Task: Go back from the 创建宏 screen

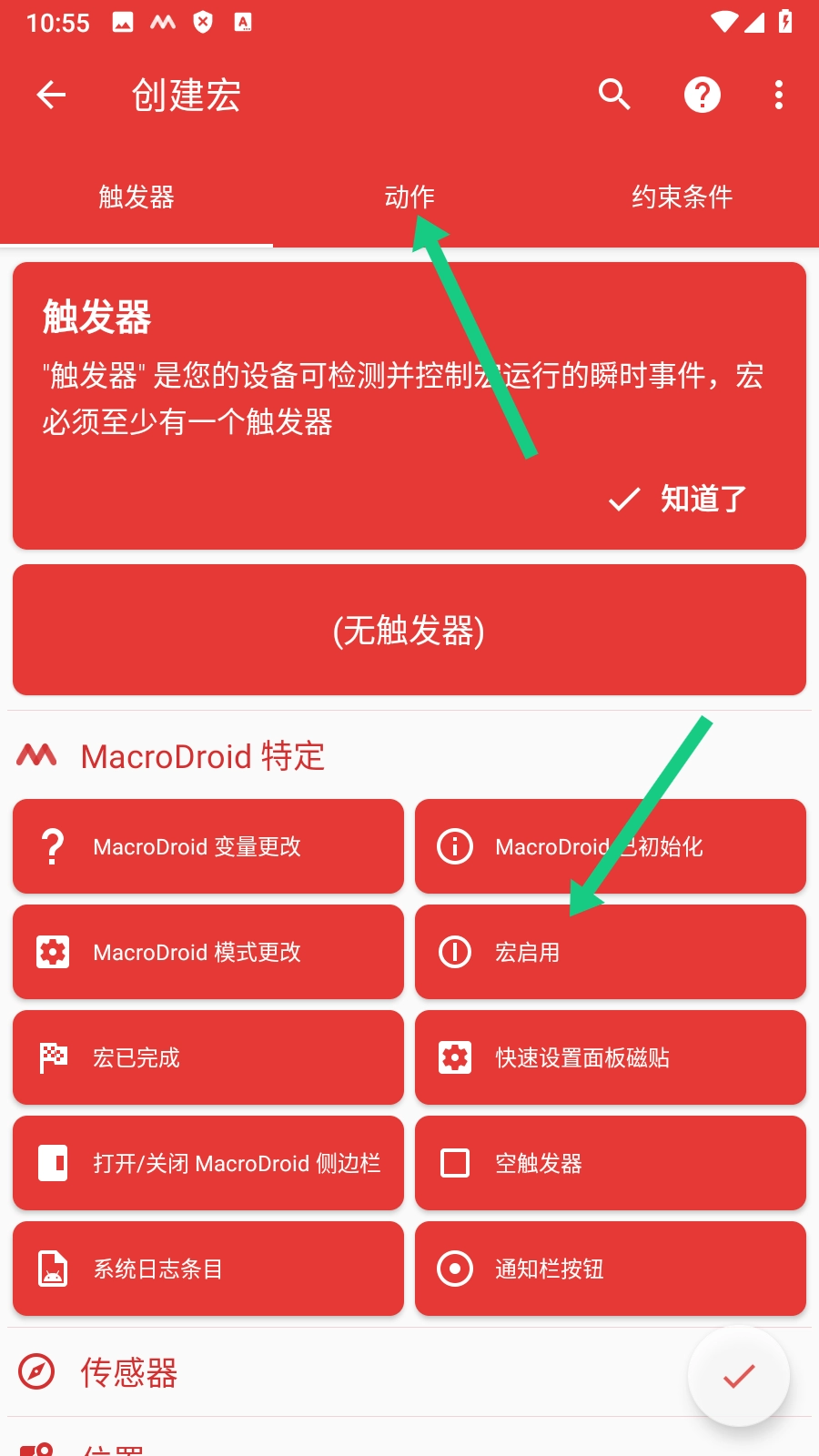Action: (x=51, y=95)
